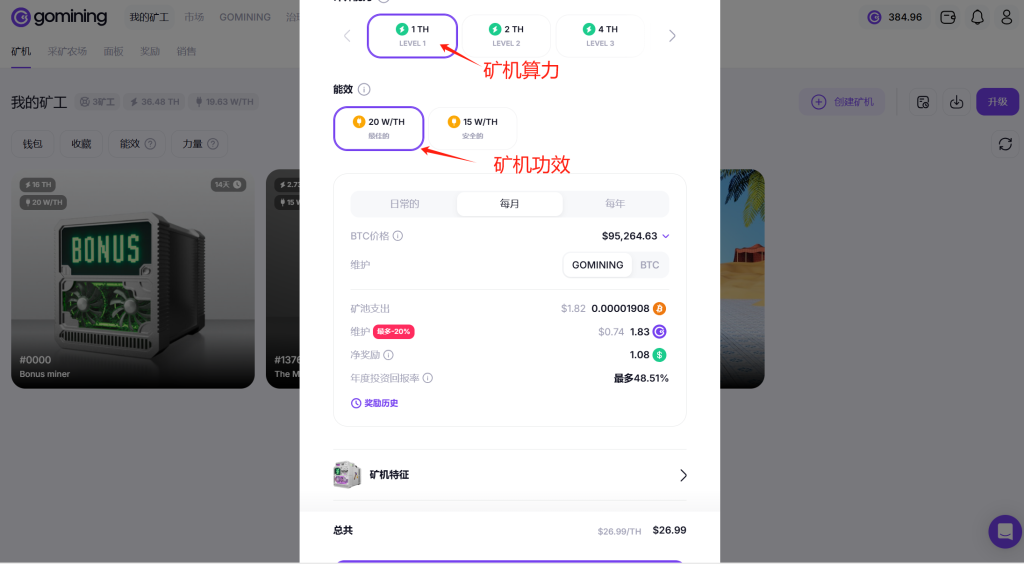Set maintenance payment to BTC
1024x564 pixels.
pos(650,265)
